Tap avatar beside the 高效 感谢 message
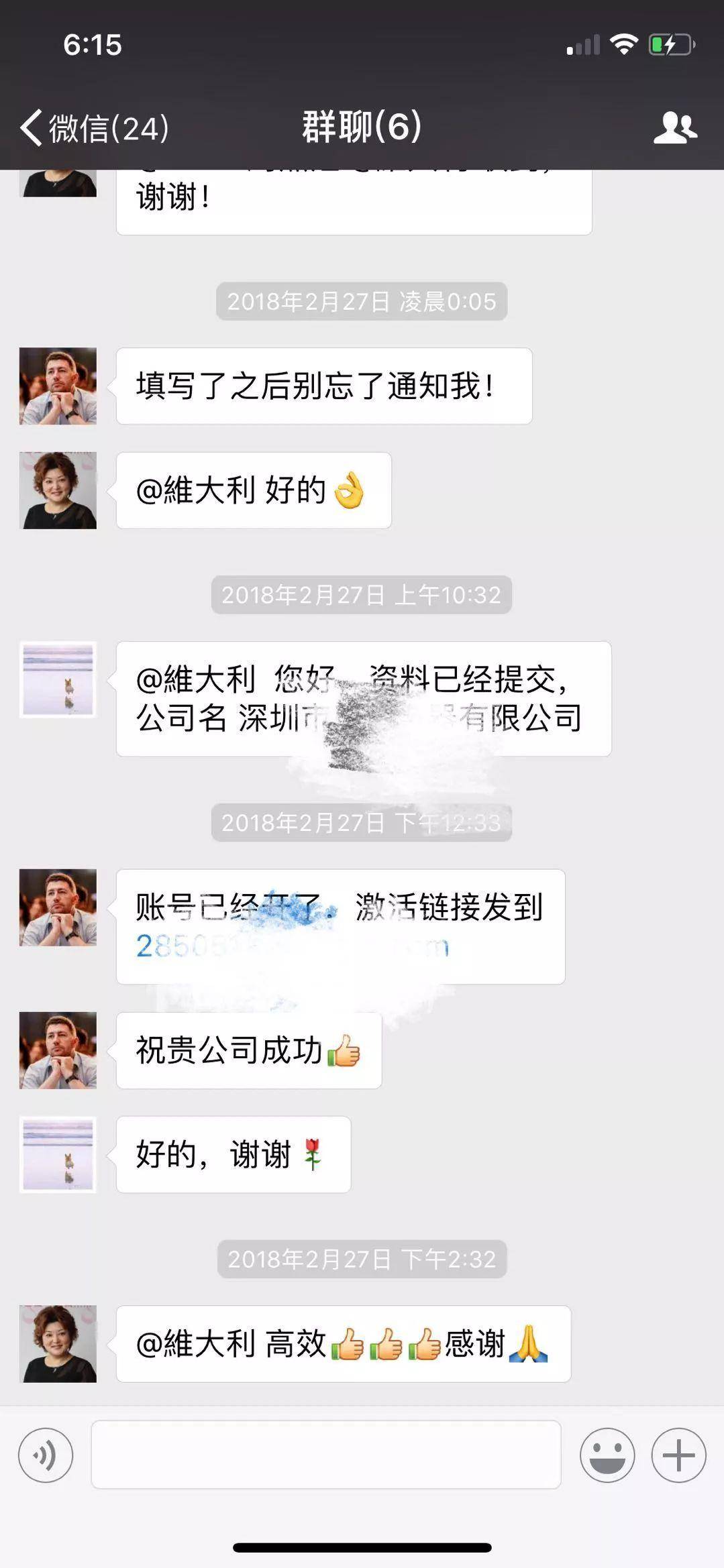Screen dimensions: 724x1568 58,1343
